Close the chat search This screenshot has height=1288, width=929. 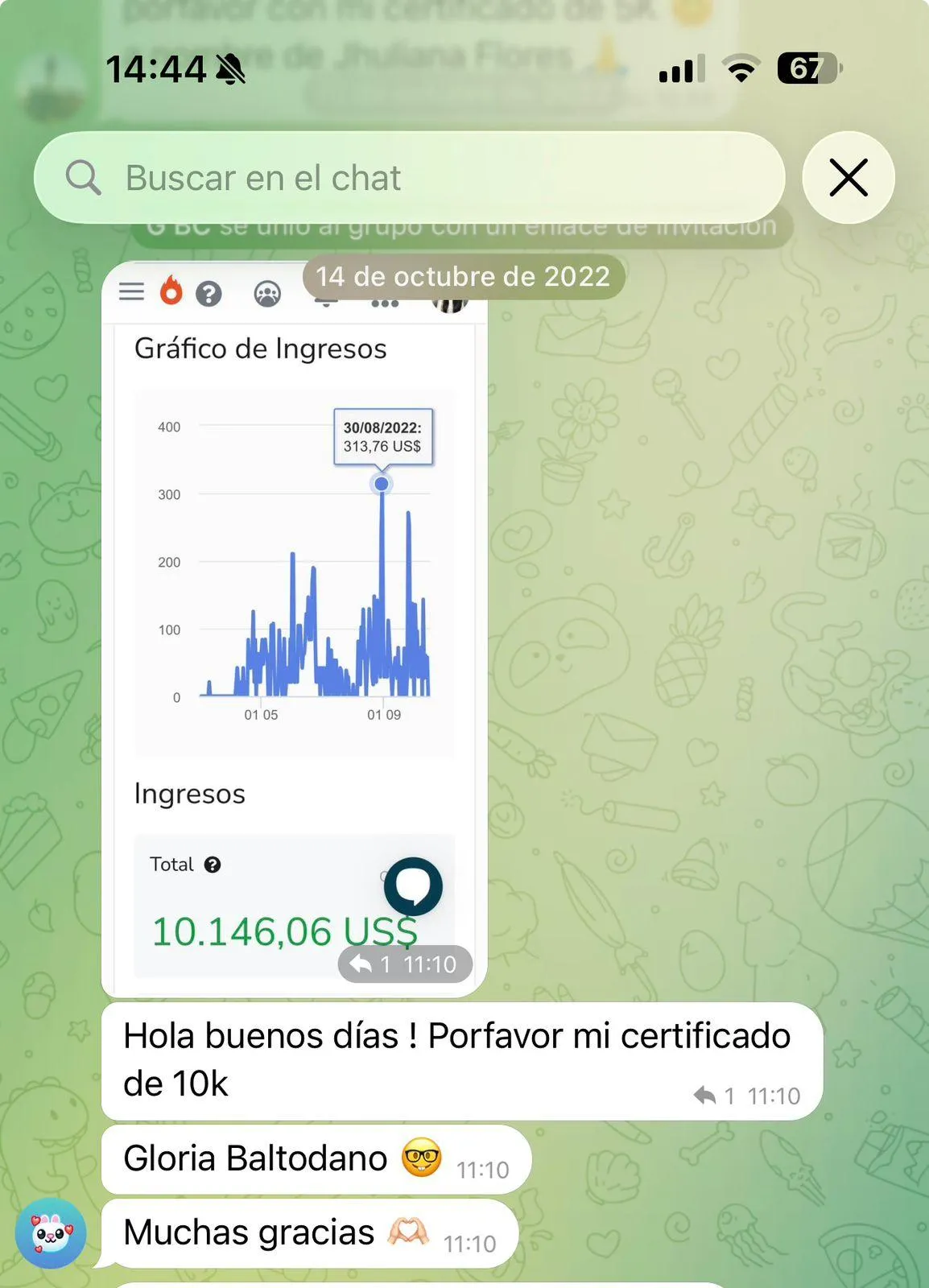[848, 178]
